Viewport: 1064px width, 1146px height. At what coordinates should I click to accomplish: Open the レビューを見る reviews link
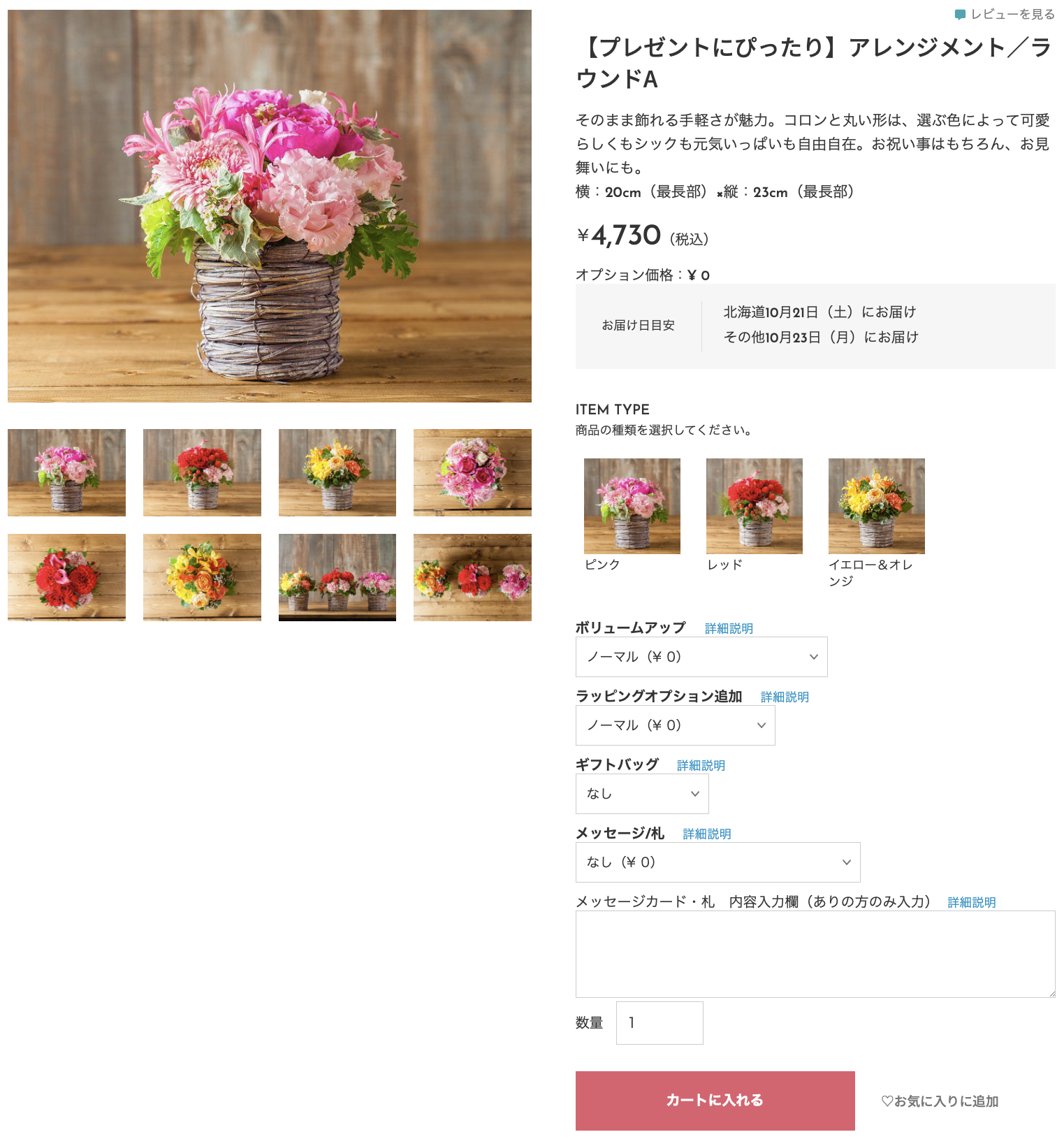click(x=1005, y=15)
